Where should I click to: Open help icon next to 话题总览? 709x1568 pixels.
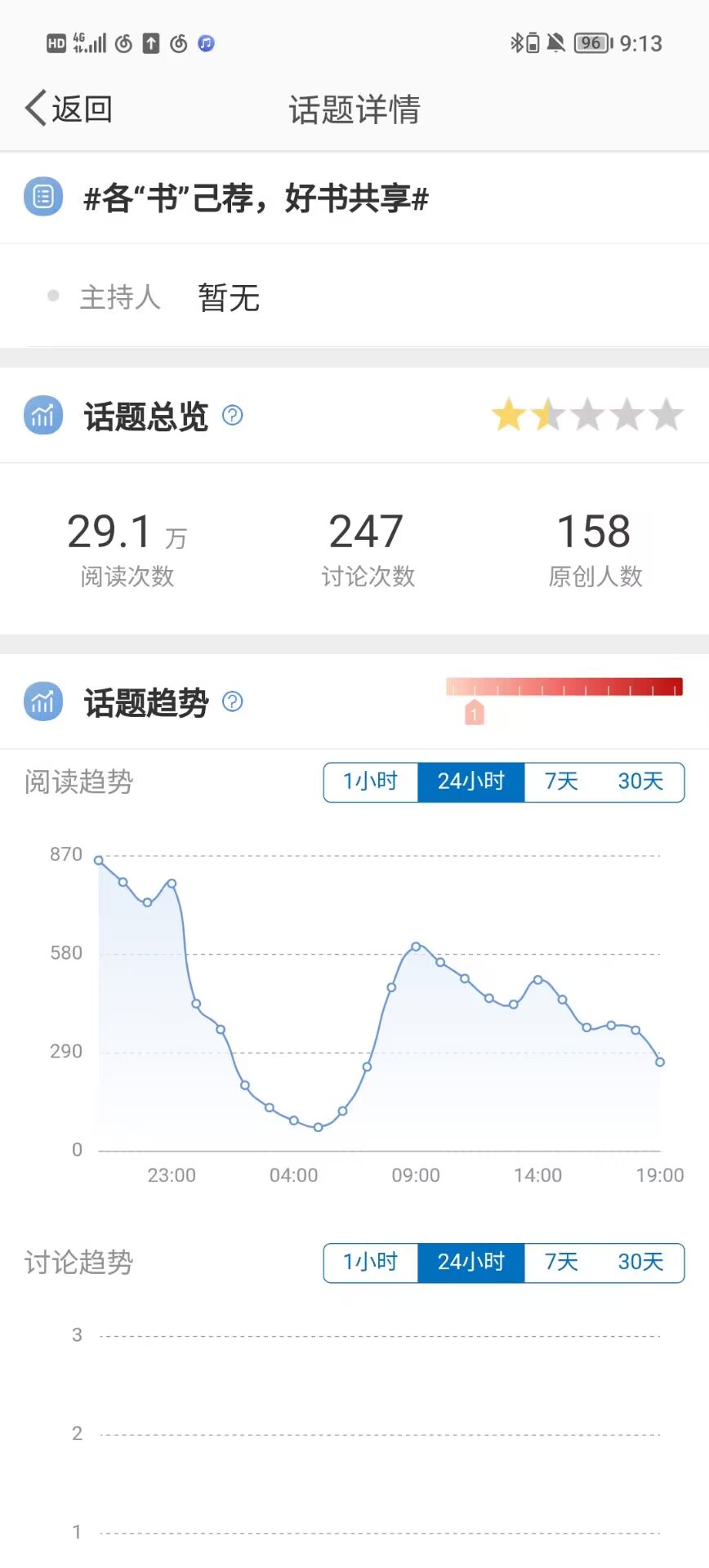pos(233,416)
